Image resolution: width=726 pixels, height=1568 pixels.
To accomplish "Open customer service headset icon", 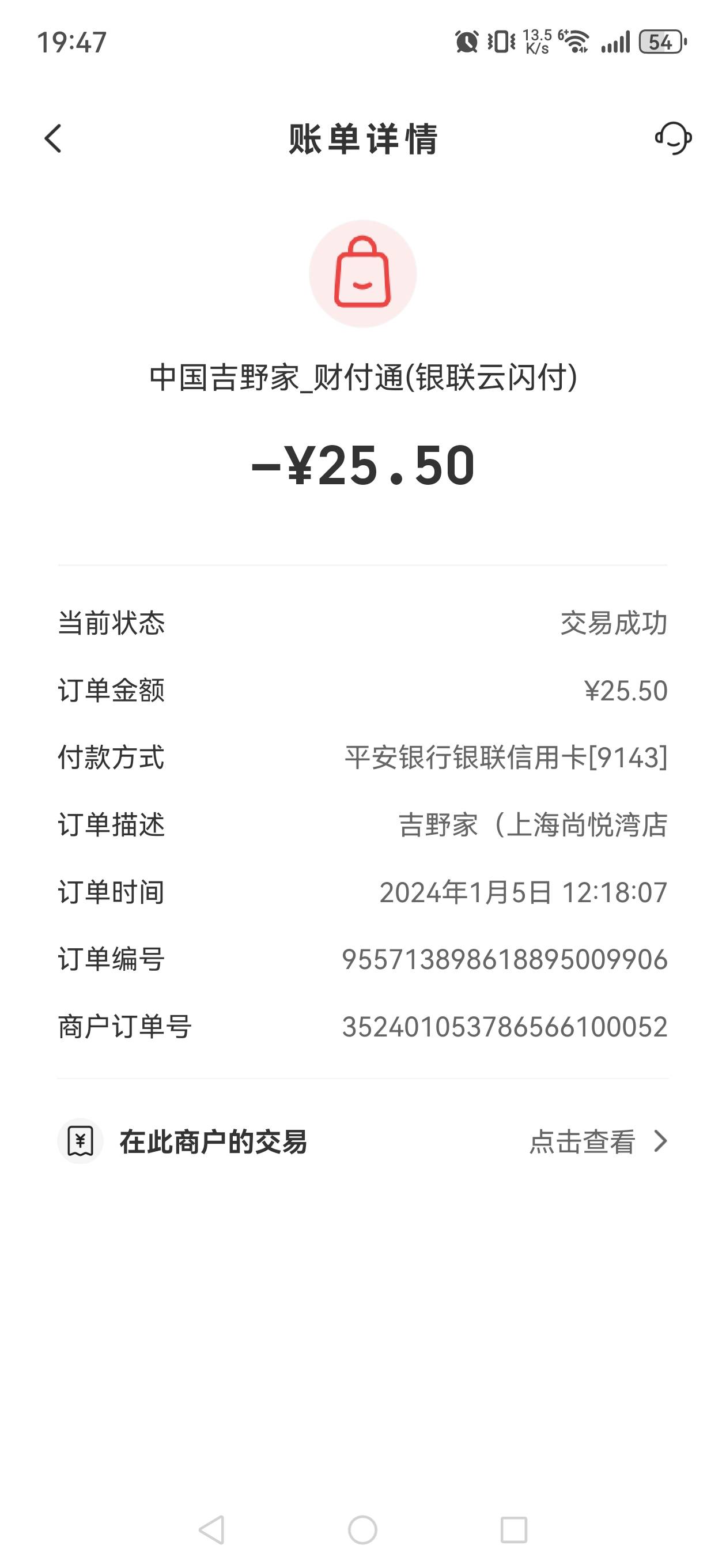I will click(672, 138).
